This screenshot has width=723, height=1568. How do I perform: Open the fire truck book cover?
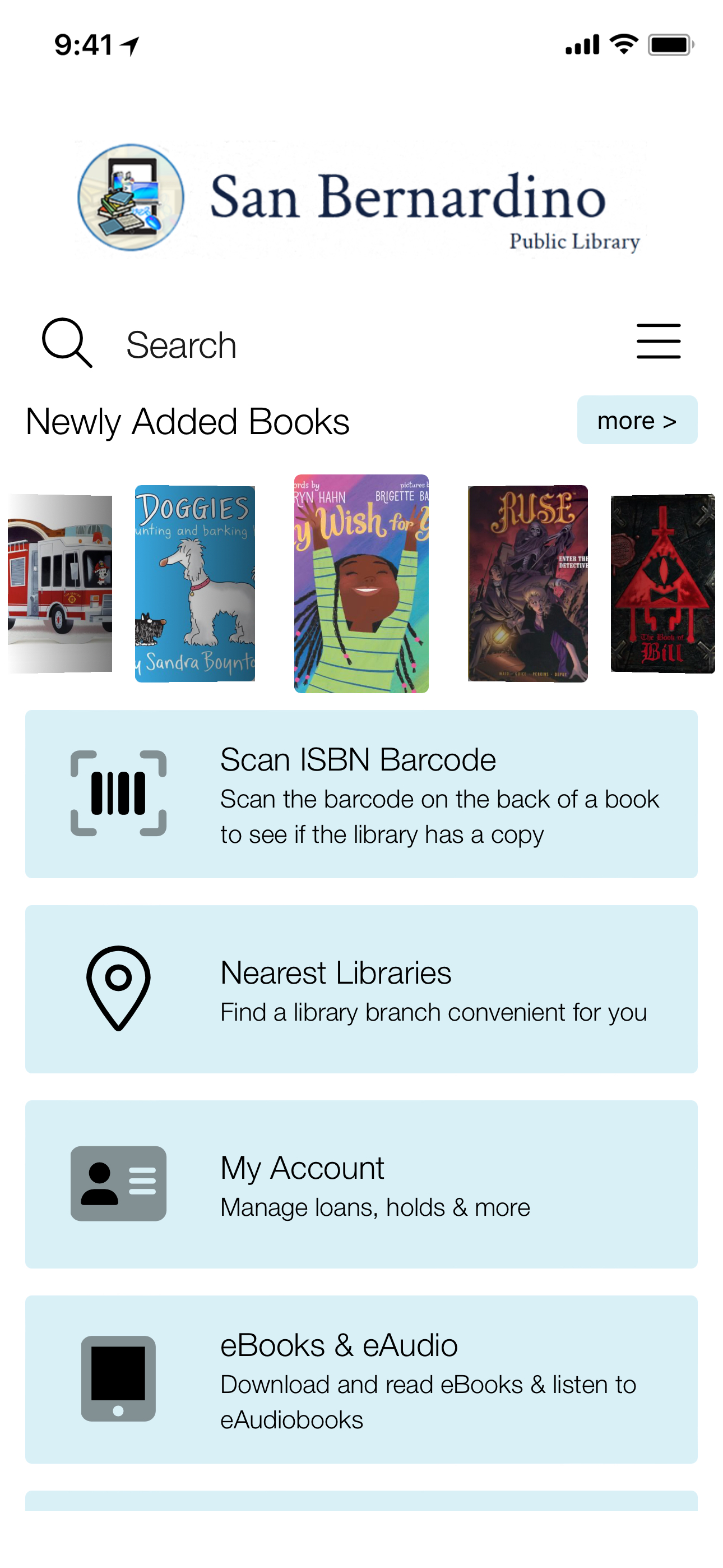[59, 583]
